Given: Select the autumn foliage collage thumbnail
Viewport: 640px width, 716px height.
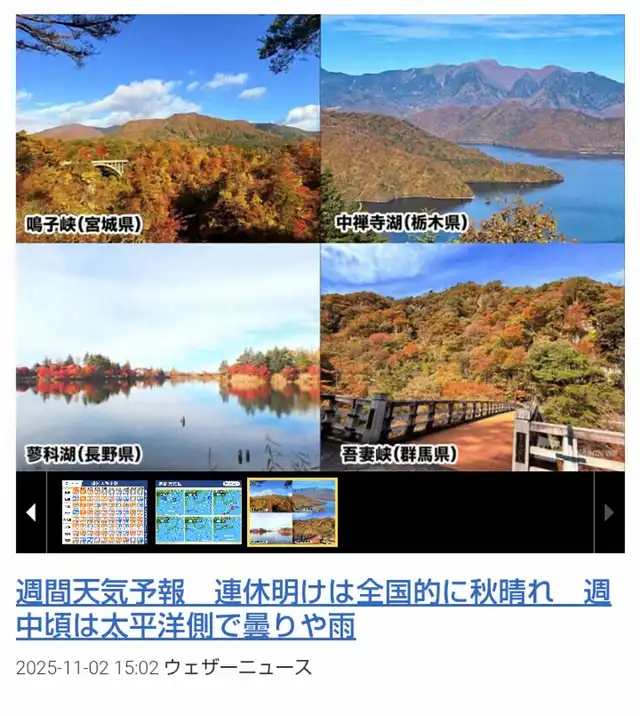Looking at the screenshot, I should (x=293, y=512).
